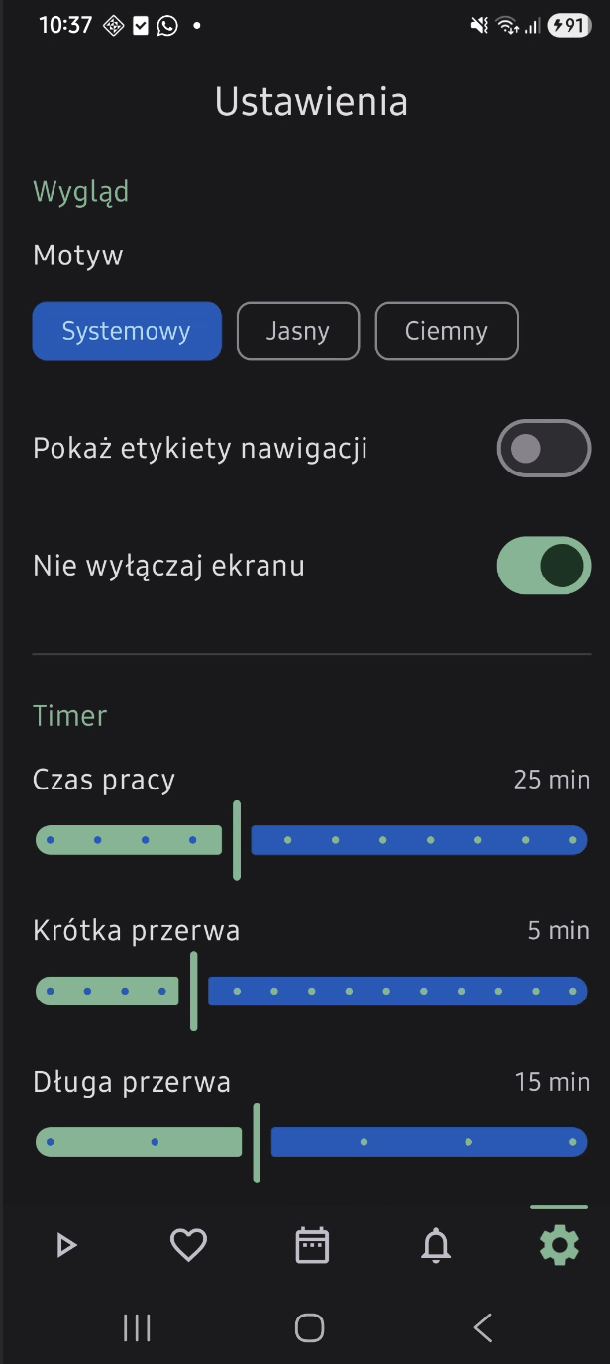Image resolution: width=610 pixels, height=1364 pixels.
Task: Return to the home screen
Action: tap(310, 1328)
